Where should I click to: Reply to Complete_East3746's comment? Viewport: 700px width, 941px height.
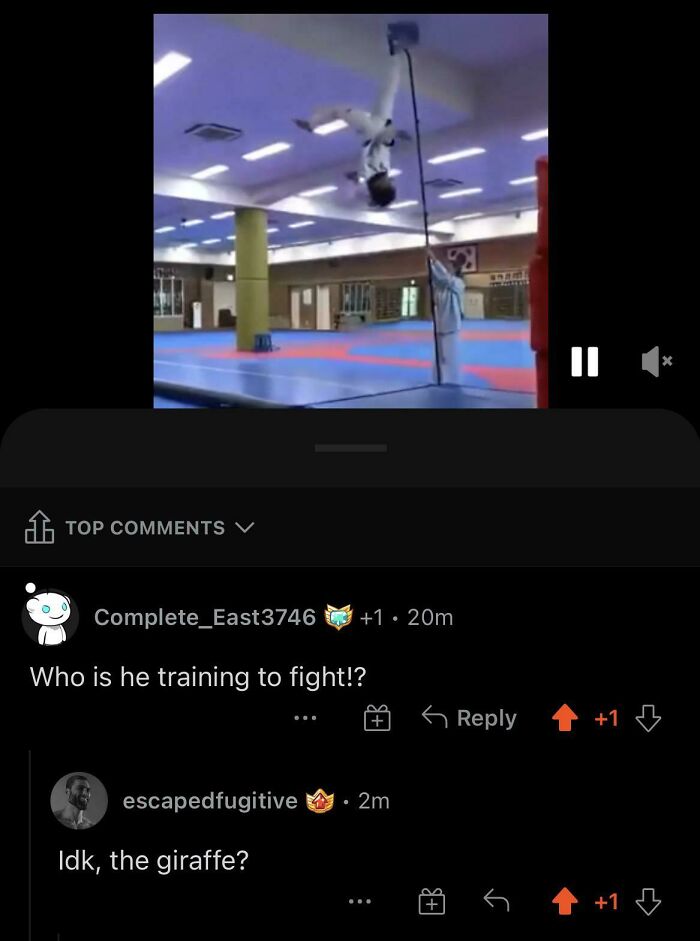click(x=469, y=718)
